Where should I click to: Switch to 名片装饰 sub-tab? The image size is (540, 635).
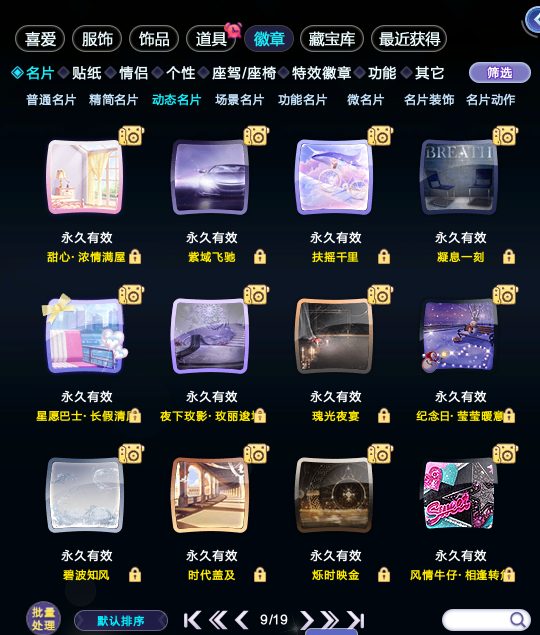(x=429, y=100)
